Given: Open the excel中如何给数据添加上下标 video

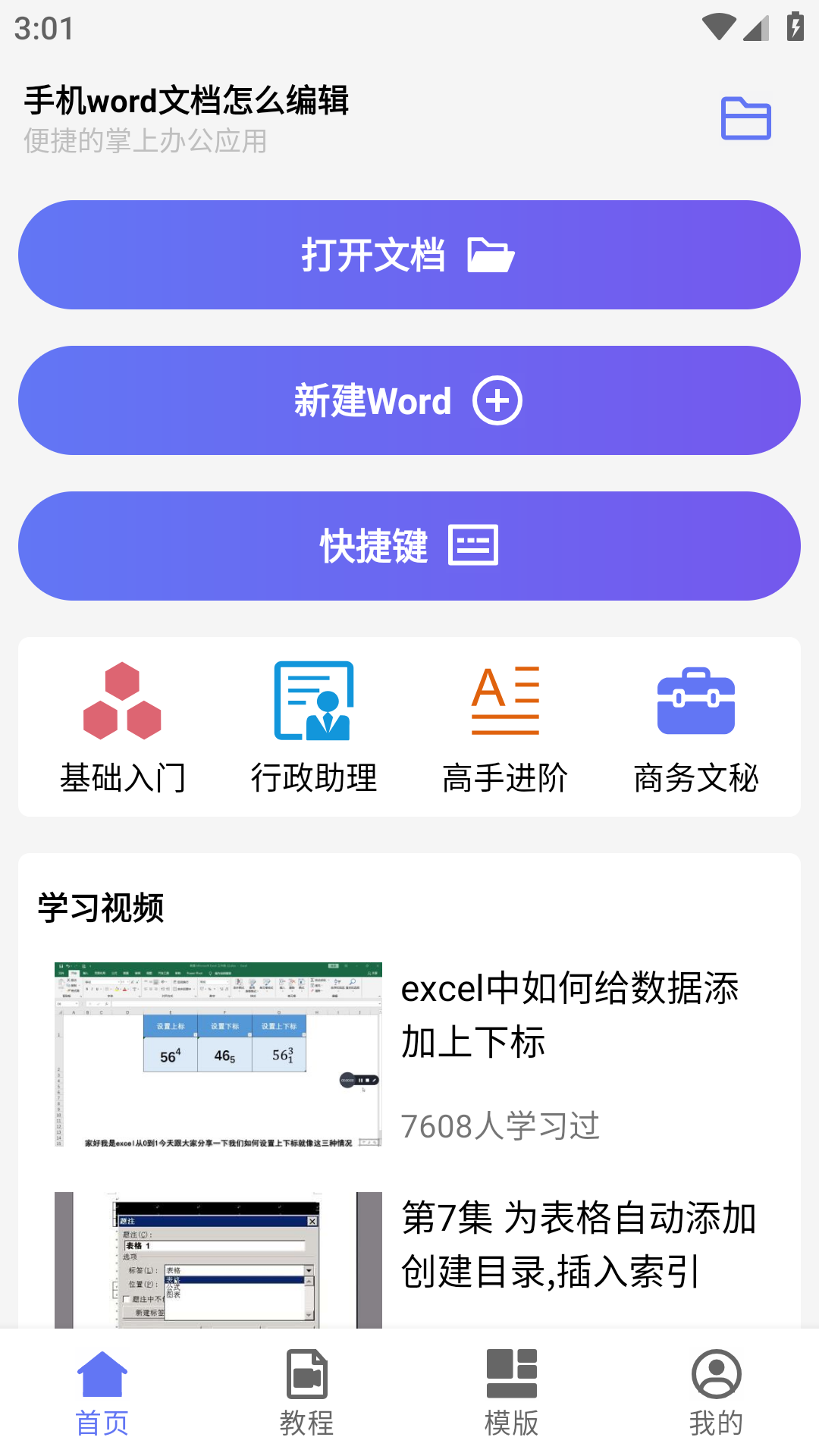Looking at the screenshot, I should [409, 1054].
